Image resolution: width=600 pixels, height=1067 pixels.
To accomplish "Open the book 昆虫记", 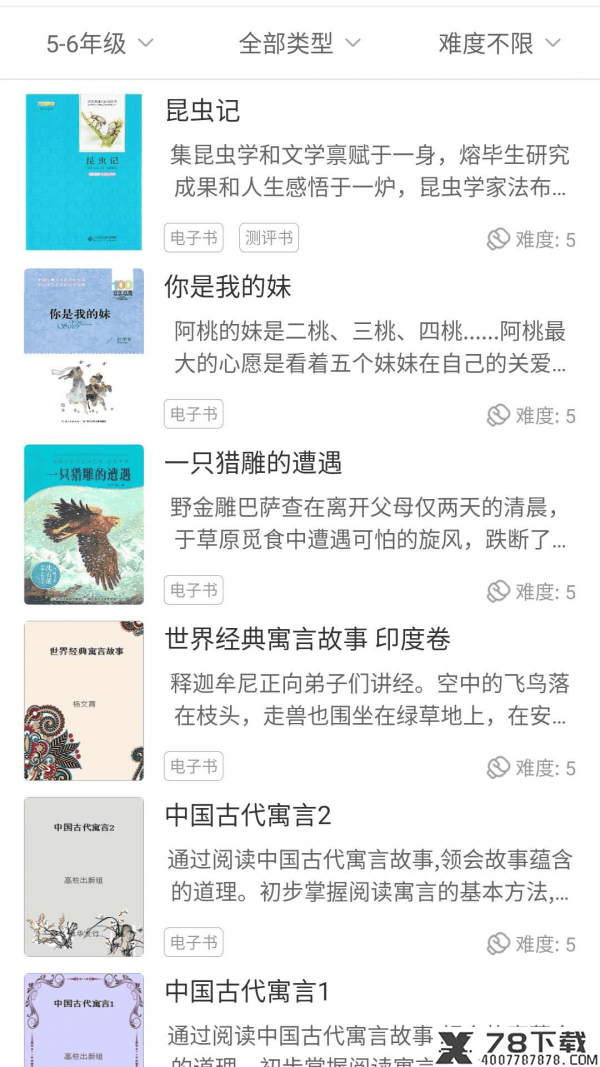I will (x=300, y=172).
